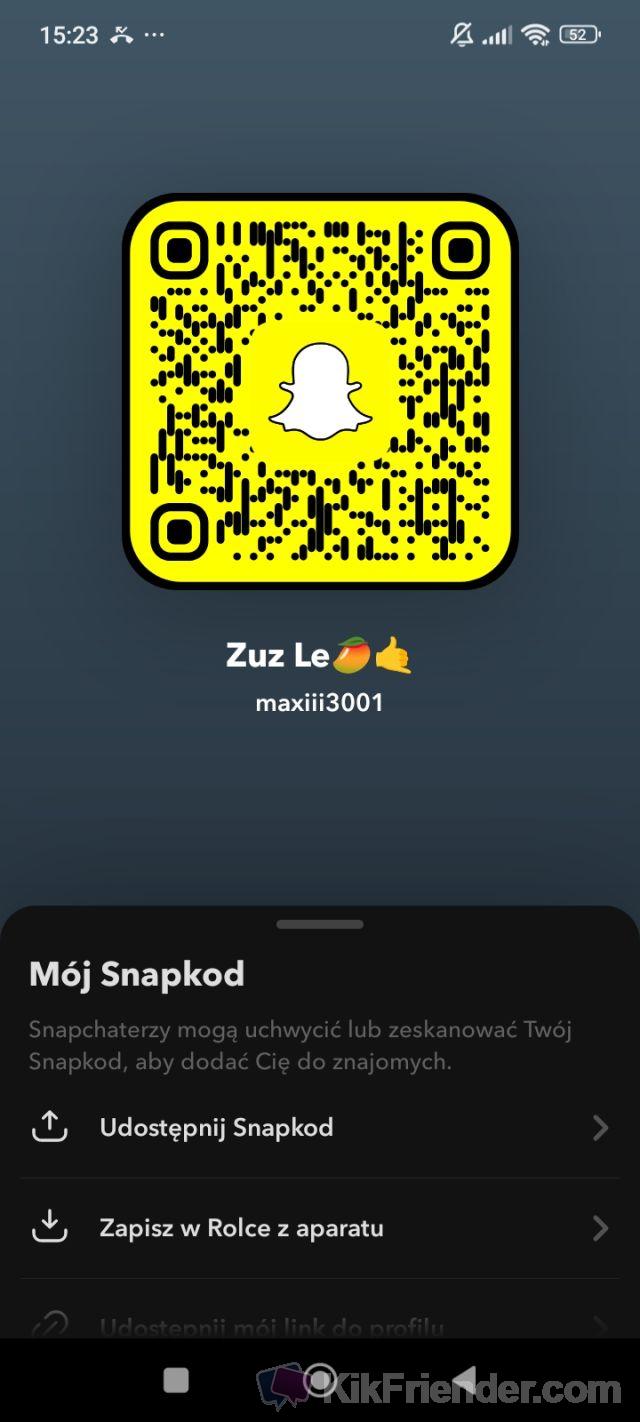Open recent apps via the square button

[176, 1381]
